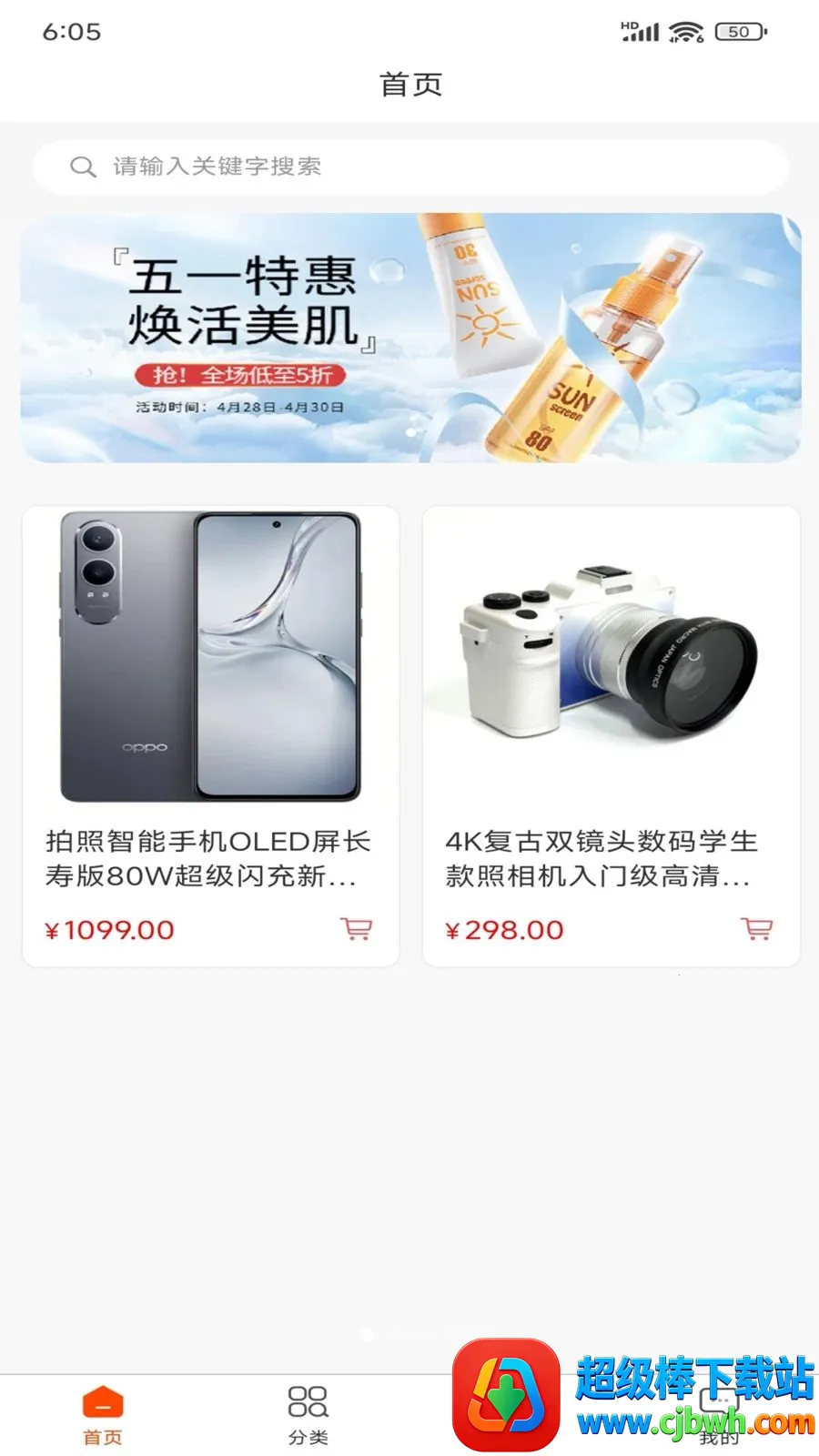Viewport: 819px width, 1456px height.
Task: Add the ¥1099.00 phone to cart
Action: (356, 928)
